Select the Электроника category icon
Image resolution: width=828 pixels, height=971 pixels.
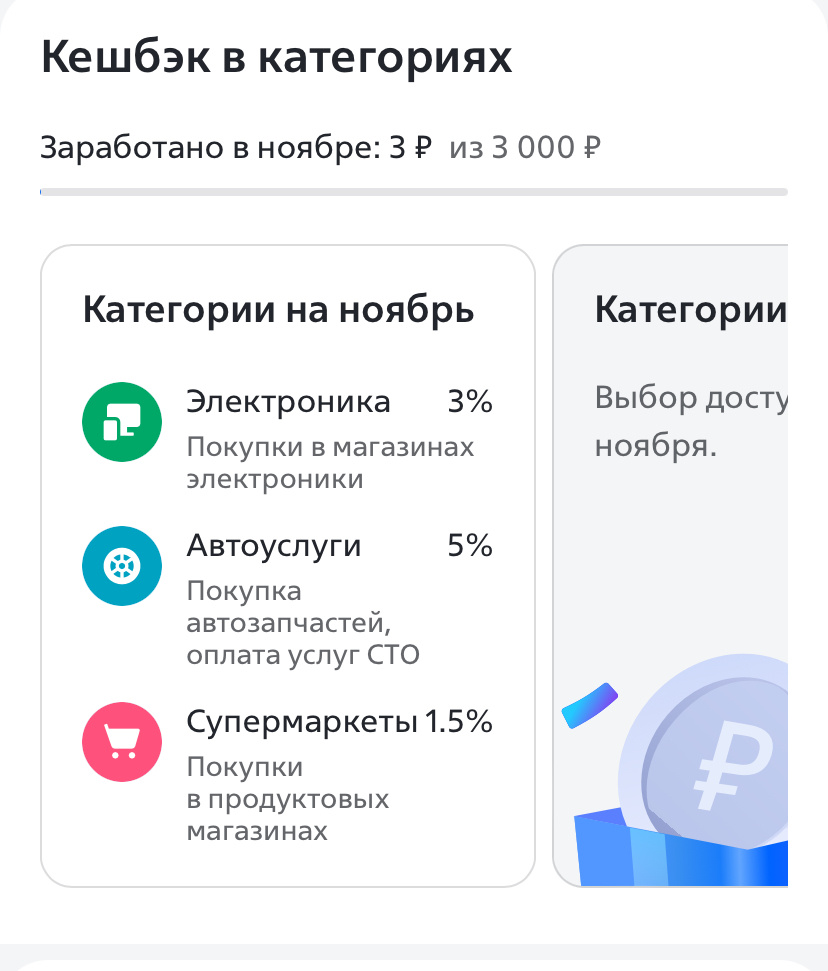[x=122, y=421]
